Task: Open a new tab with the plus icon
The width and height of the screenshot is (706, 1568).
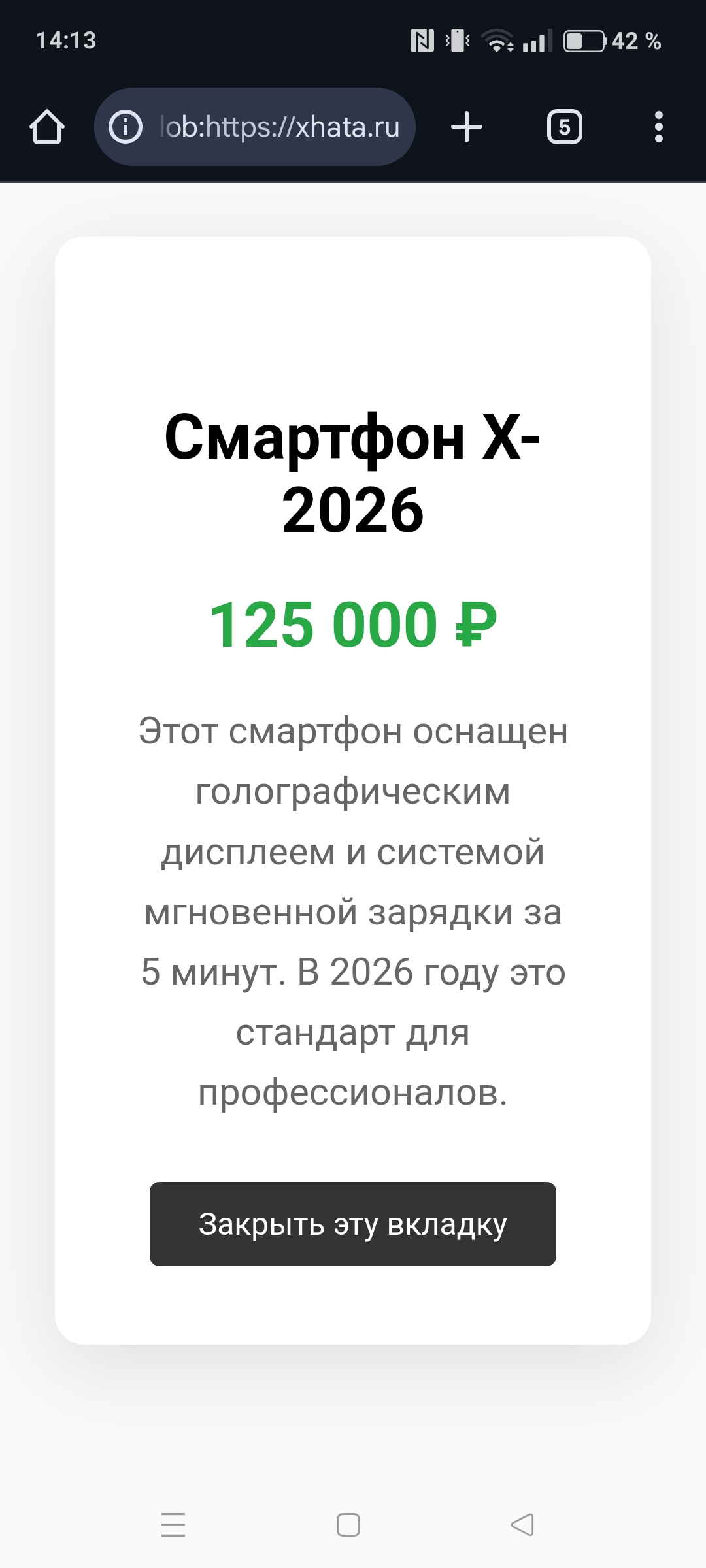Action: coord(467,127)
